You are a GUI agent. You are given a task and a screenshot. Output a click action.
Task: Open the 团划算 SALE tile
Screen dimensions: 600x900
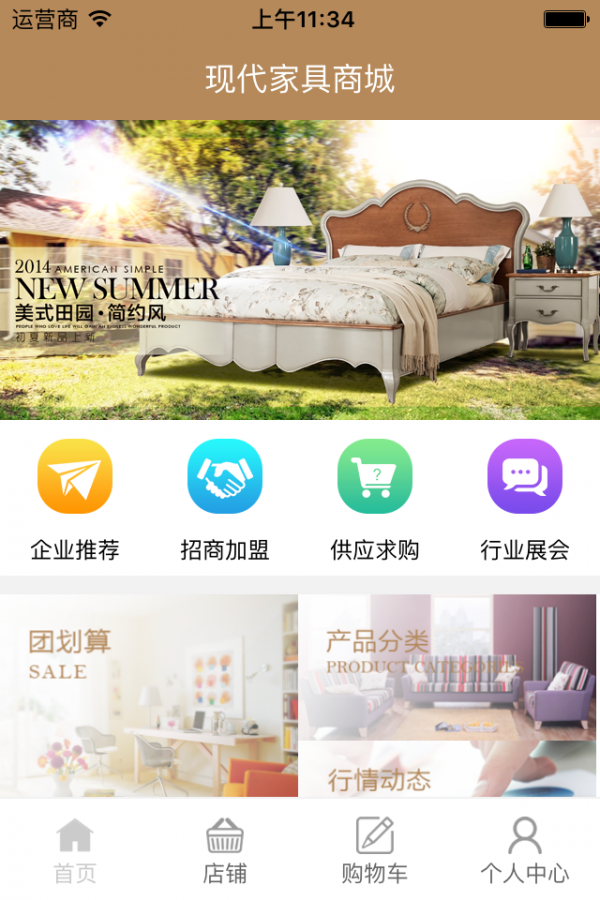pos(148,695)
